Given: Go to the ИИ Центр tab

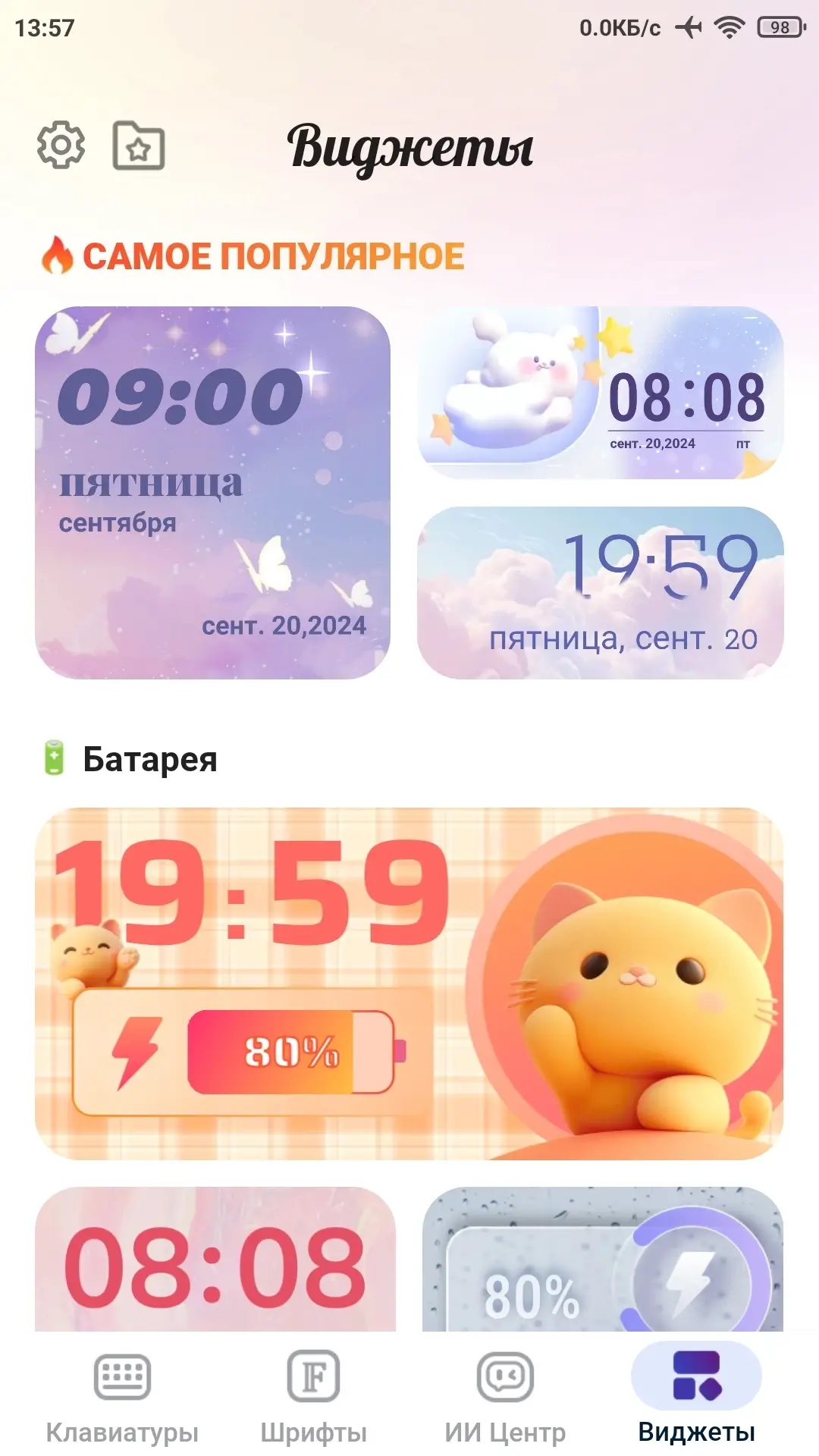Looking at the screenshot, I should coord(505,1397).
